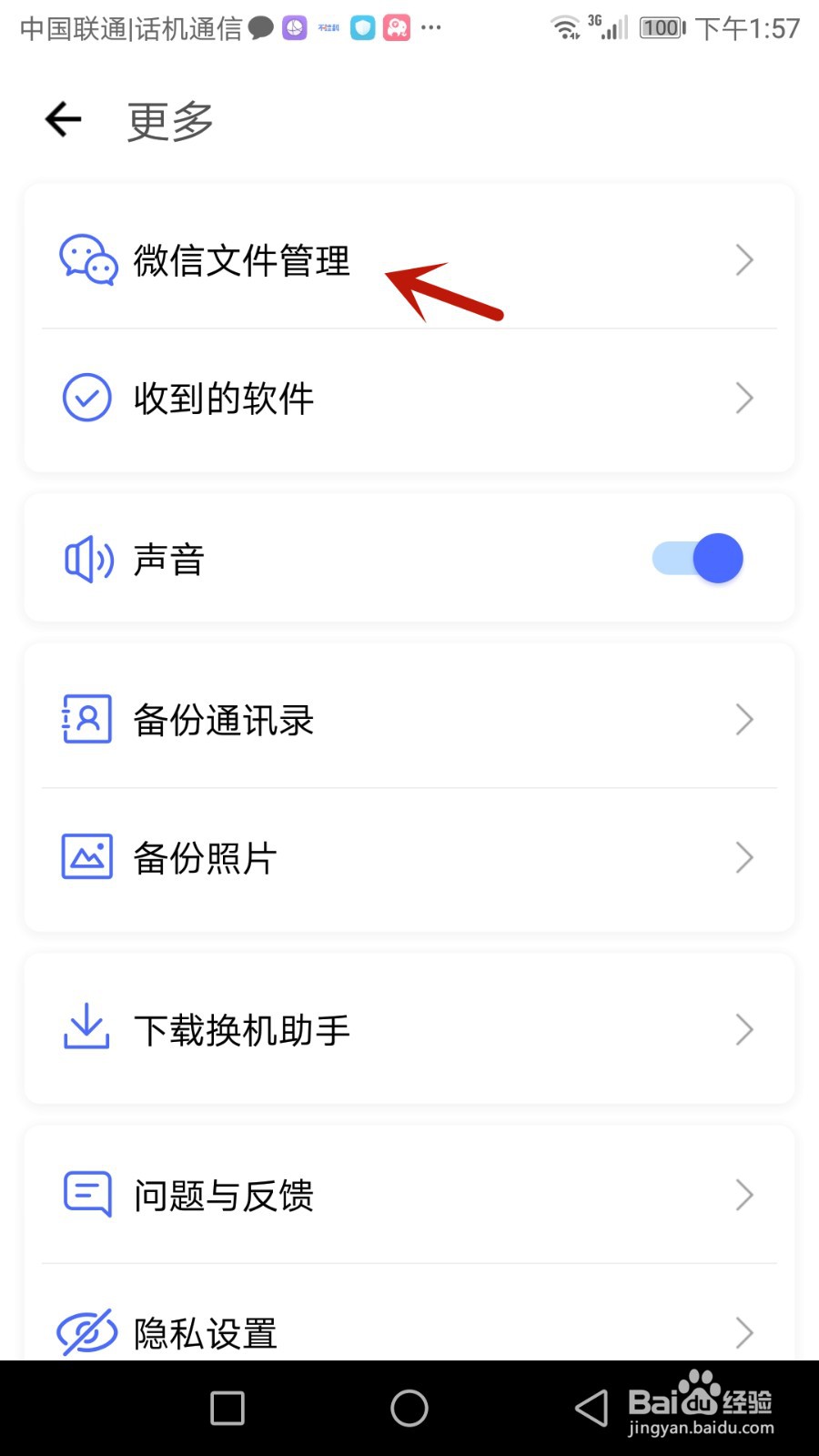
Task: Open 备份照片
Action: [x=409, y=857]
